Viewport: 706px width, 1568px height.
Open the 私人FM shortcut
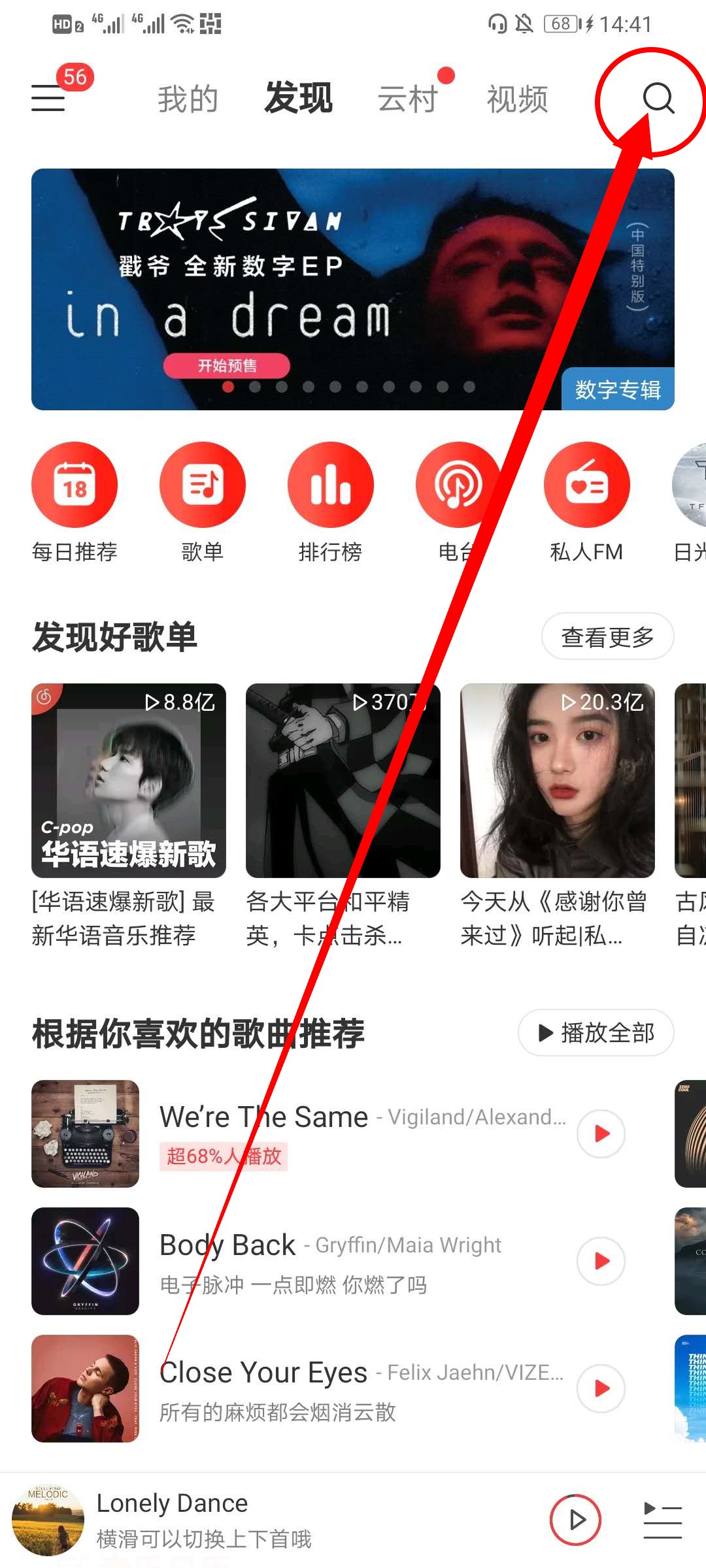point(586,485)
